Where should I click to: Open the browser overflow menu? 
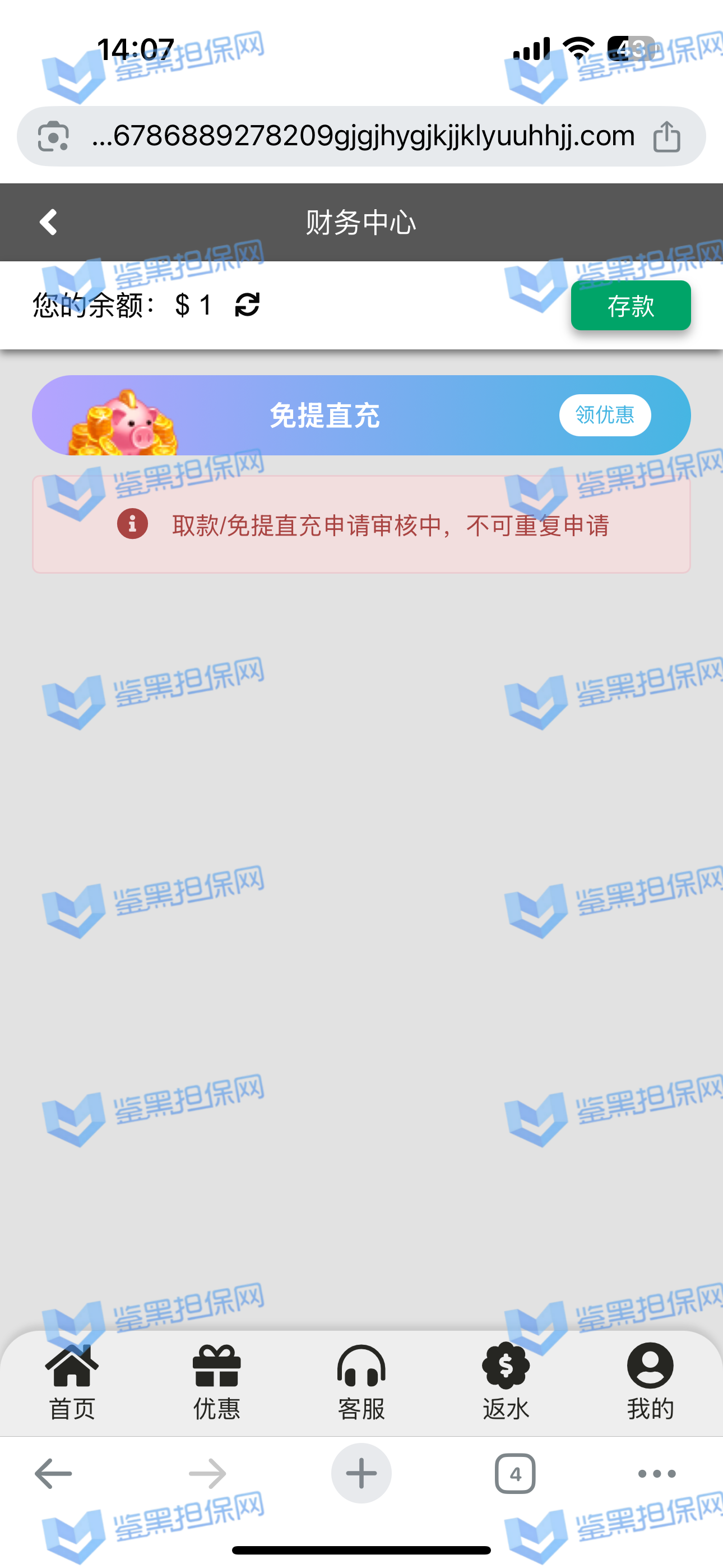tap(656, 1473)
